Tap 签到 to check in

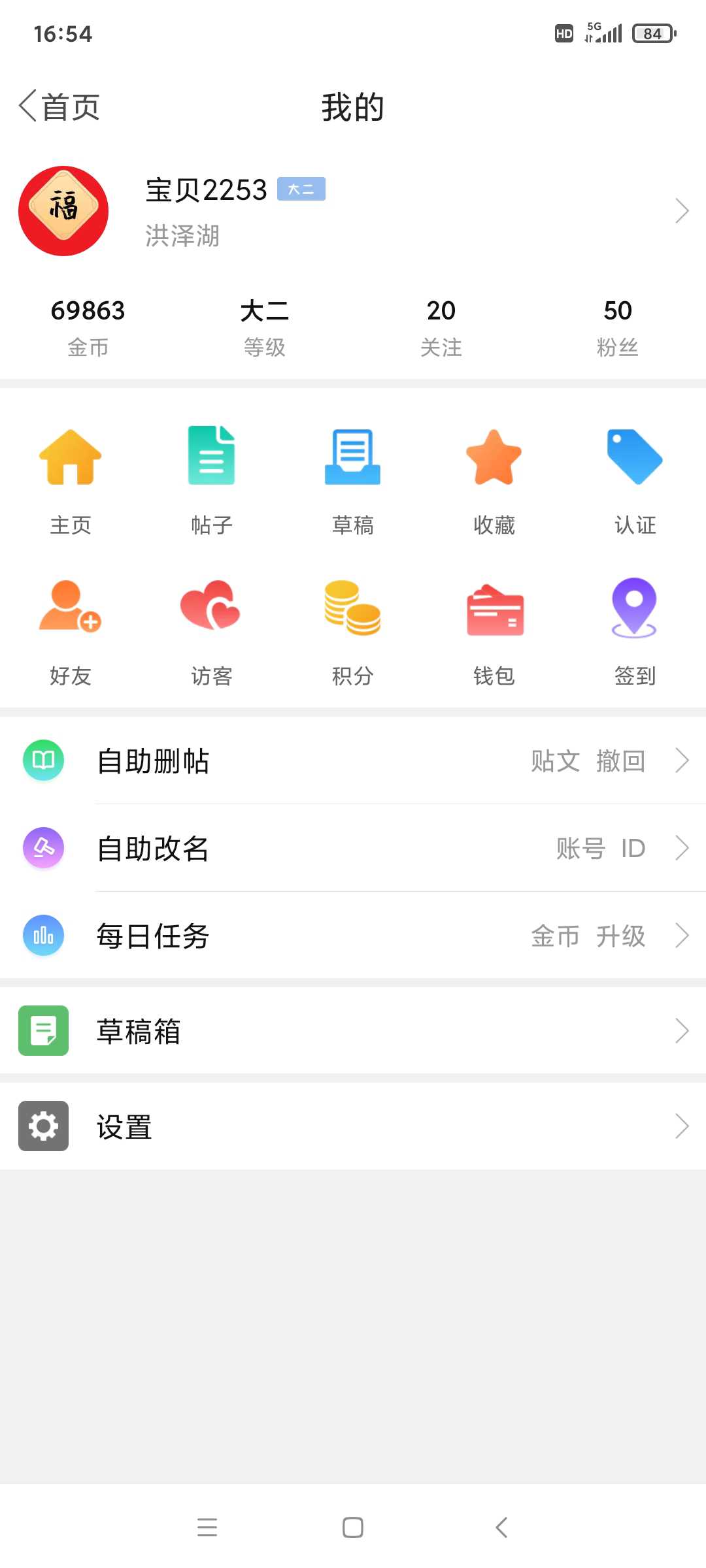point(635,632)
